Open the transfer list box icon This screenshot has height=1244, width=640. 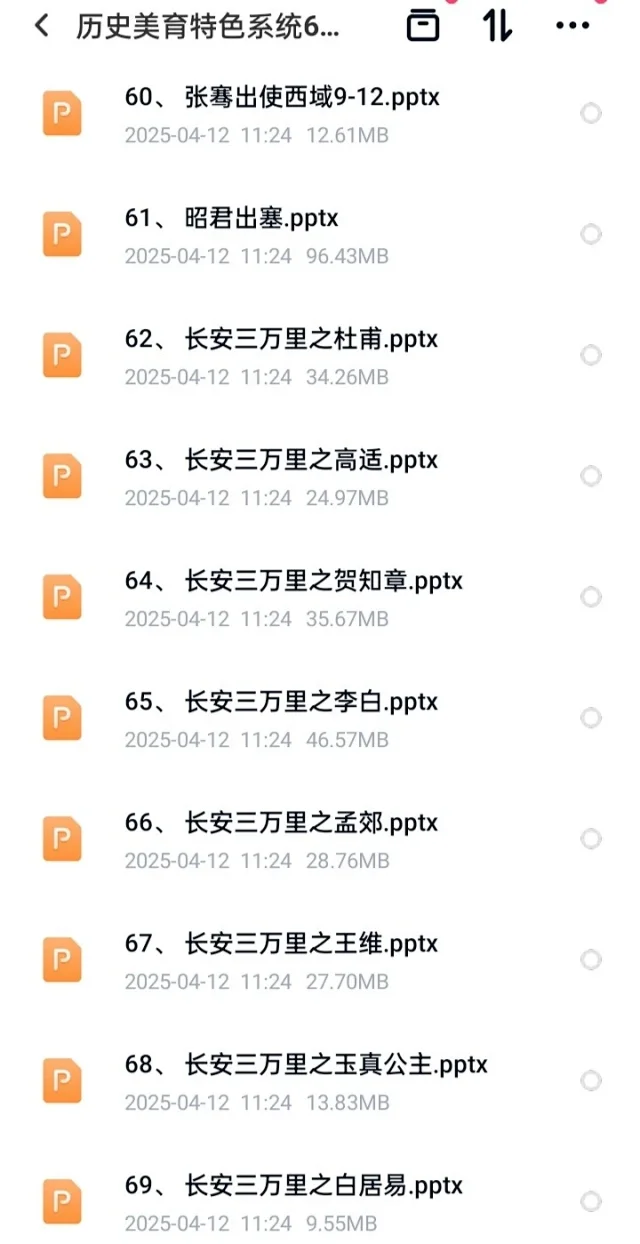(x=423, y=26)
